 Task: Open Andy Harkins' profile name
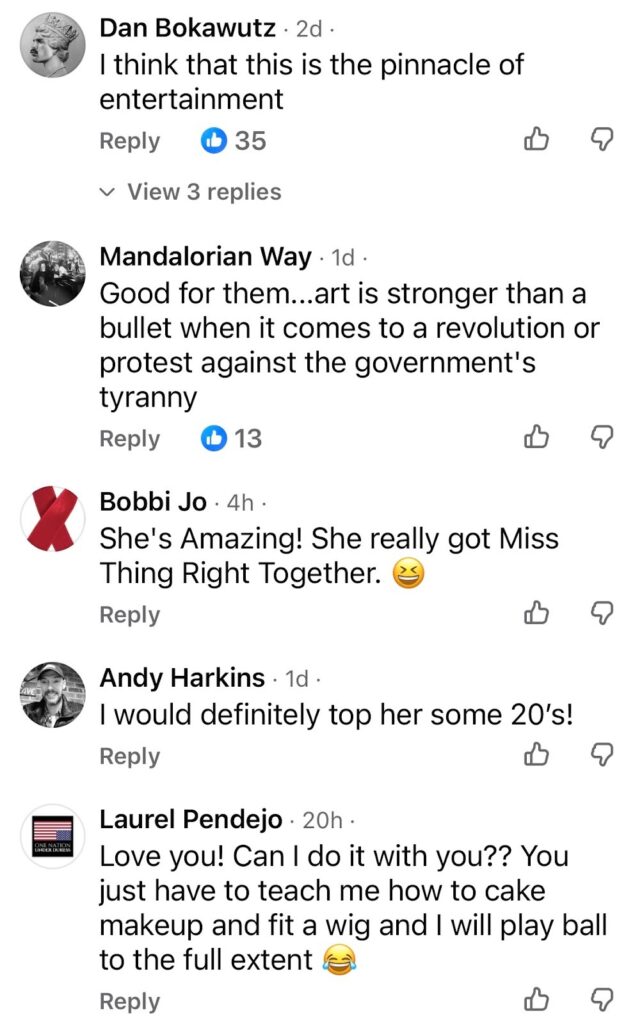point(182,678)
